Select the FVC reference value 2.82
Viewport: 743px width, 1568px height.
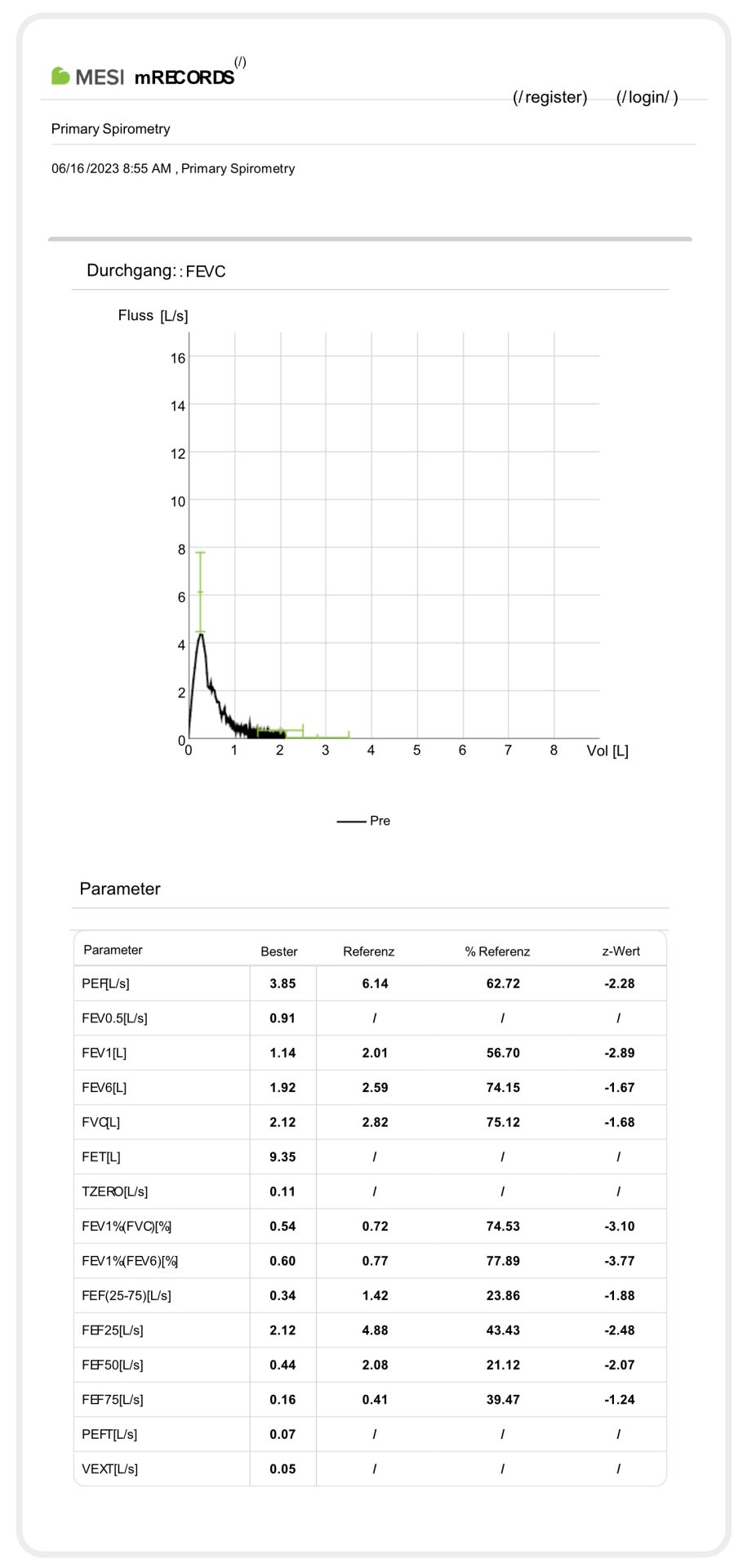pos(373,1121)
